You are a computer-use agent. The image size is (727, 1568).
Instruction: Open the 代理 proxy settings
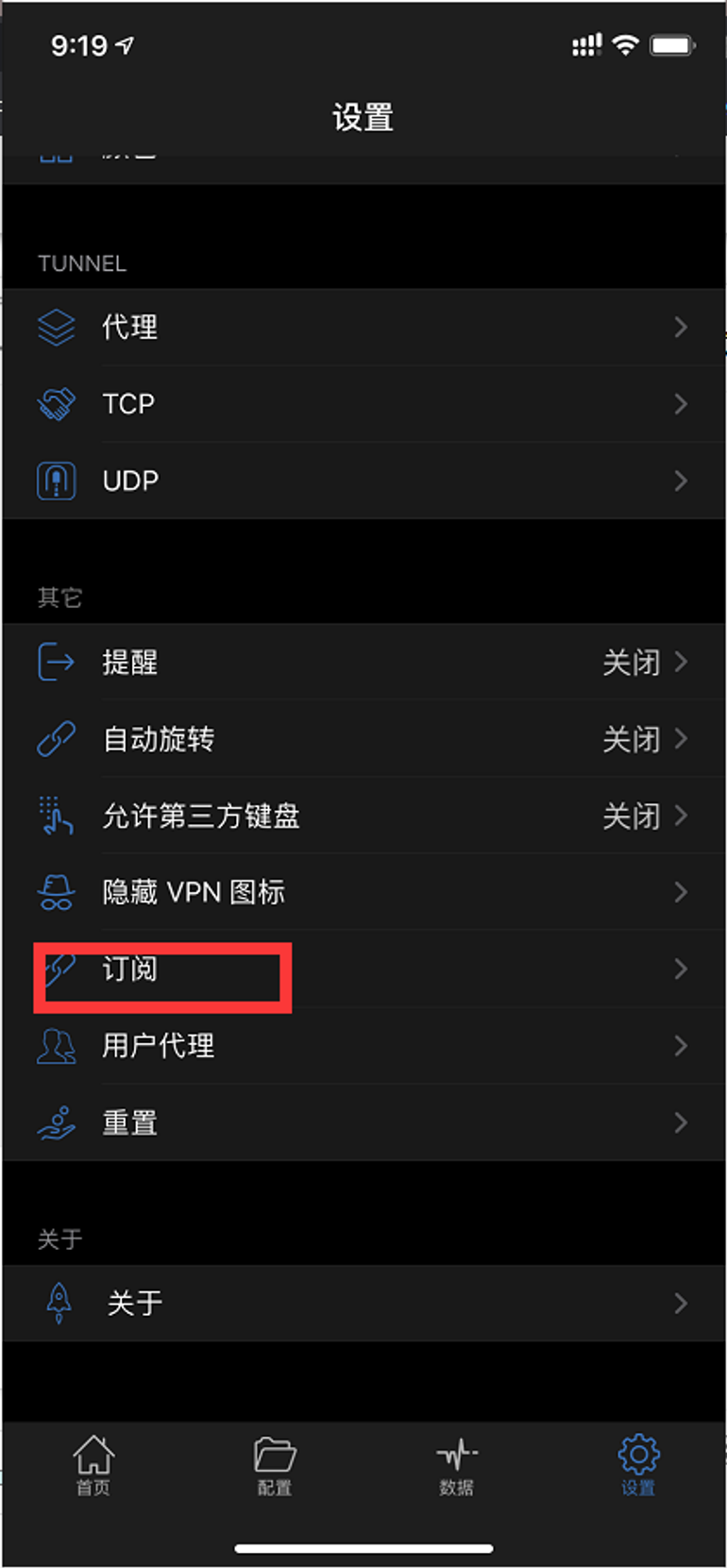363,328
